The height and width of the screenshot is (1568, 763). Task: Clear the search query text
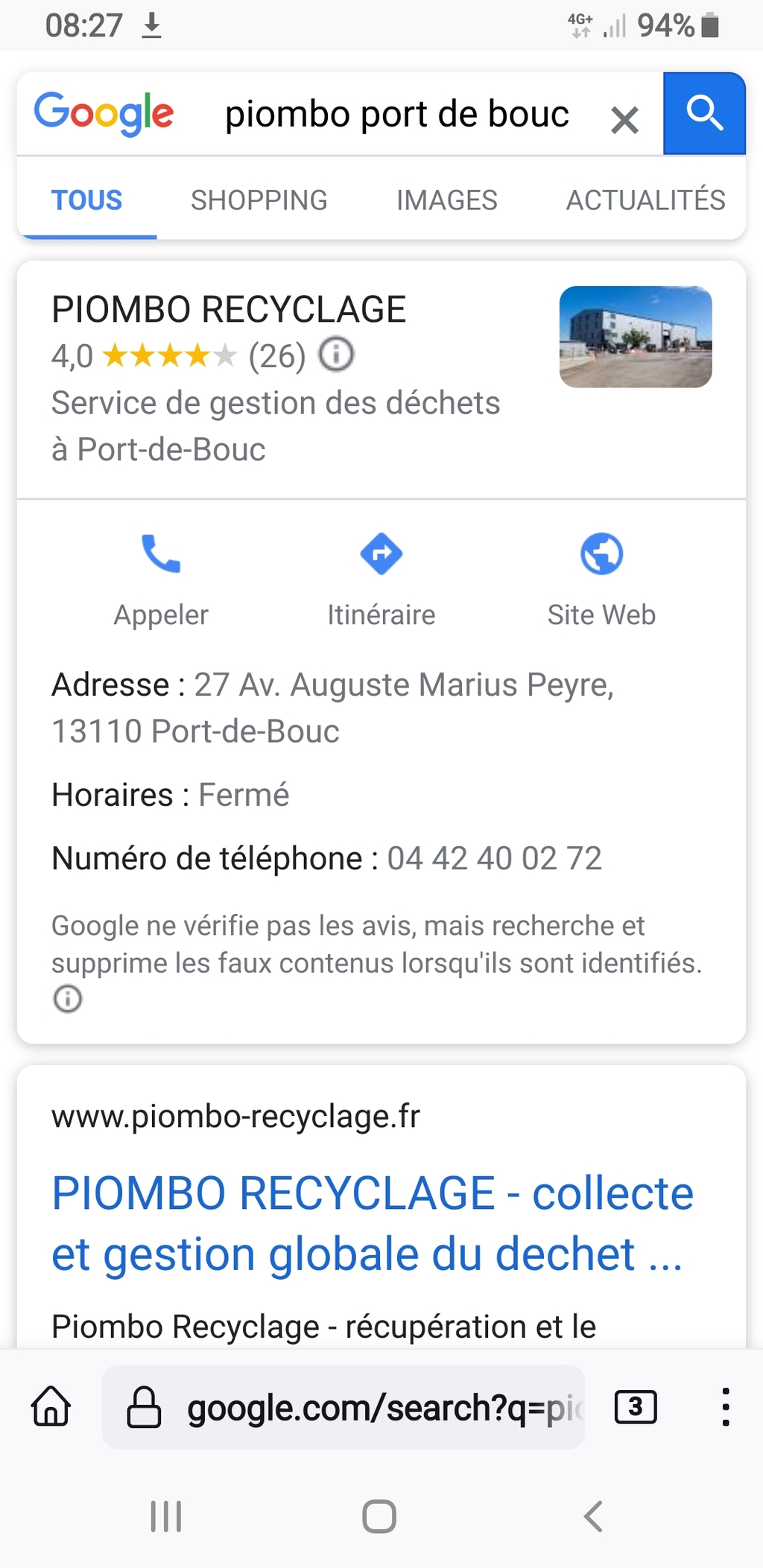pos(624,119)
